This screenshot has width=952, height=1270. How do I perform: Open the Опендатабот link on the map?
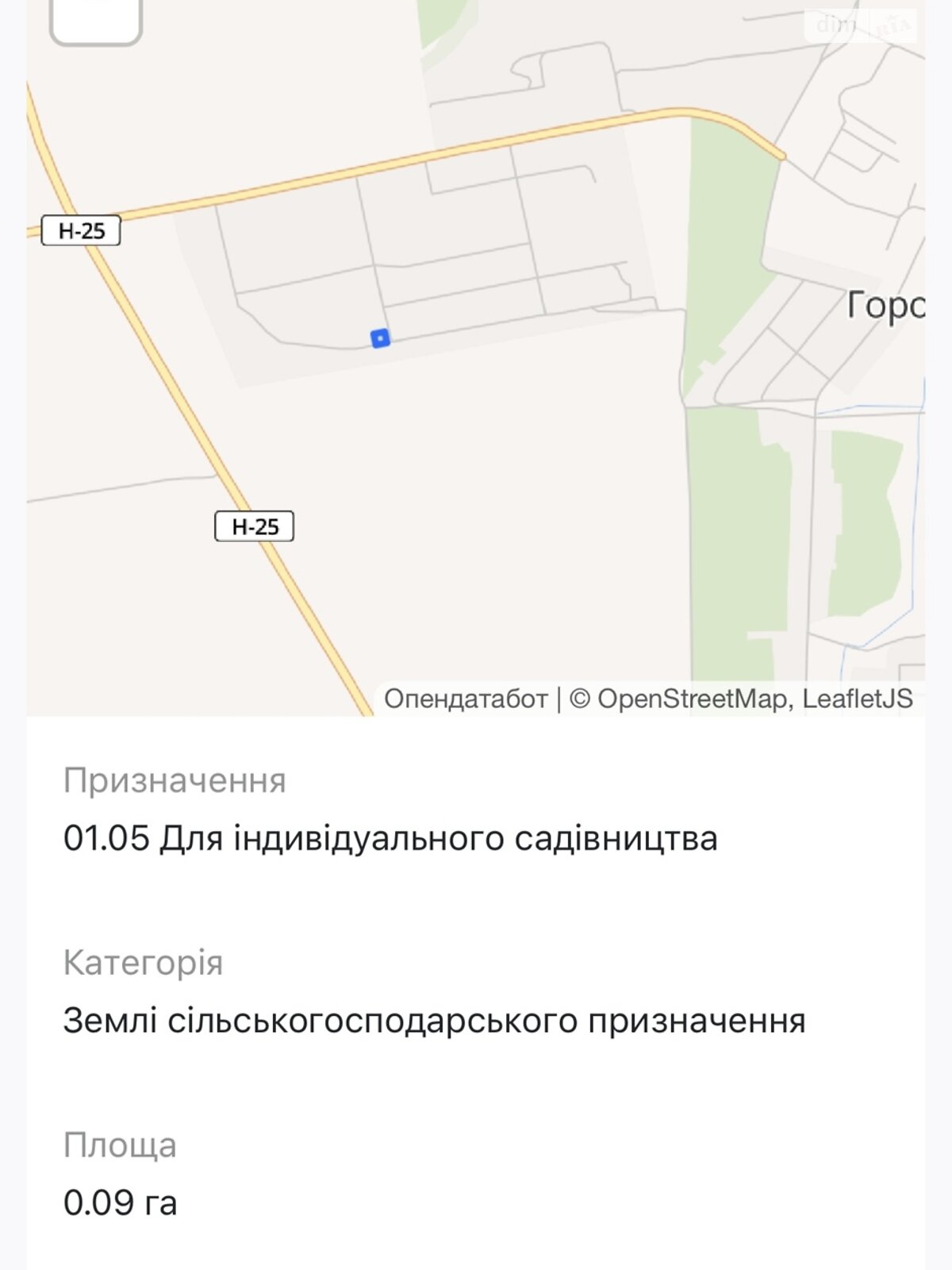tap(466, 698)
